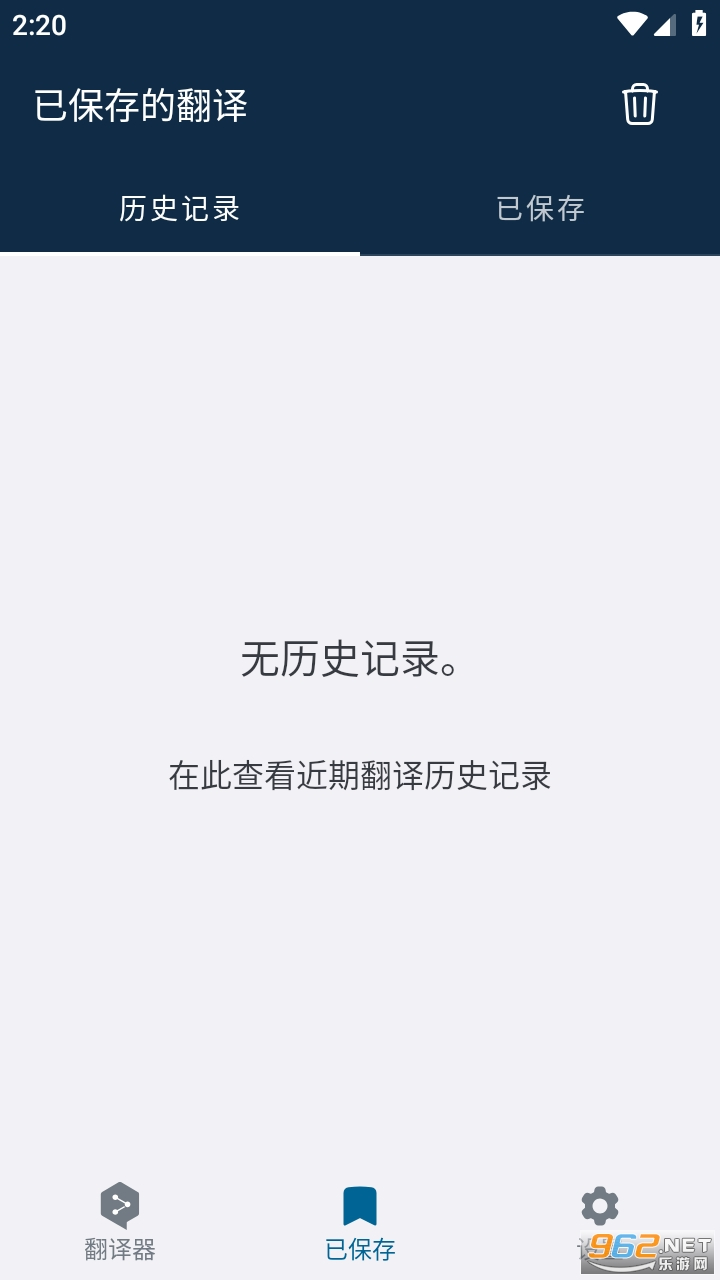Open the 已保存 bottom navigation item
Image resolution: width=720 pixels, height=1280 pixels.
pyautogui.click(x=360, y=1222)
